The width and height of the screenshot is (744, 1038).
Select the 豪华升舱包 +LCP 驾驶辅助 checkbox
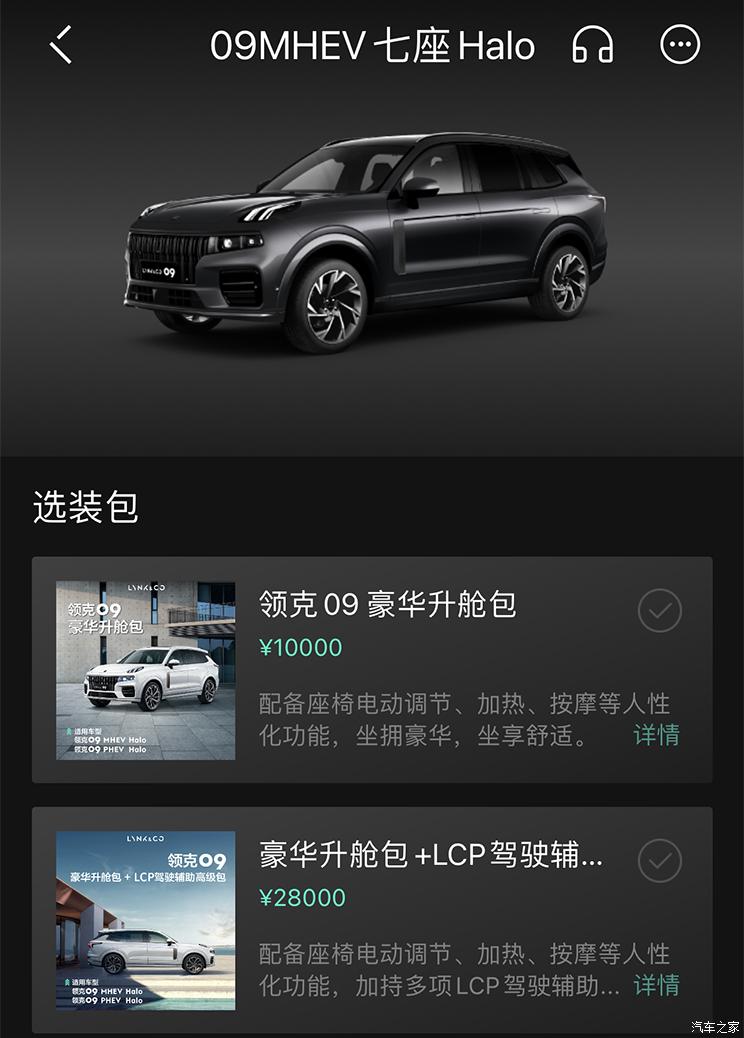[x=660, y=861]
